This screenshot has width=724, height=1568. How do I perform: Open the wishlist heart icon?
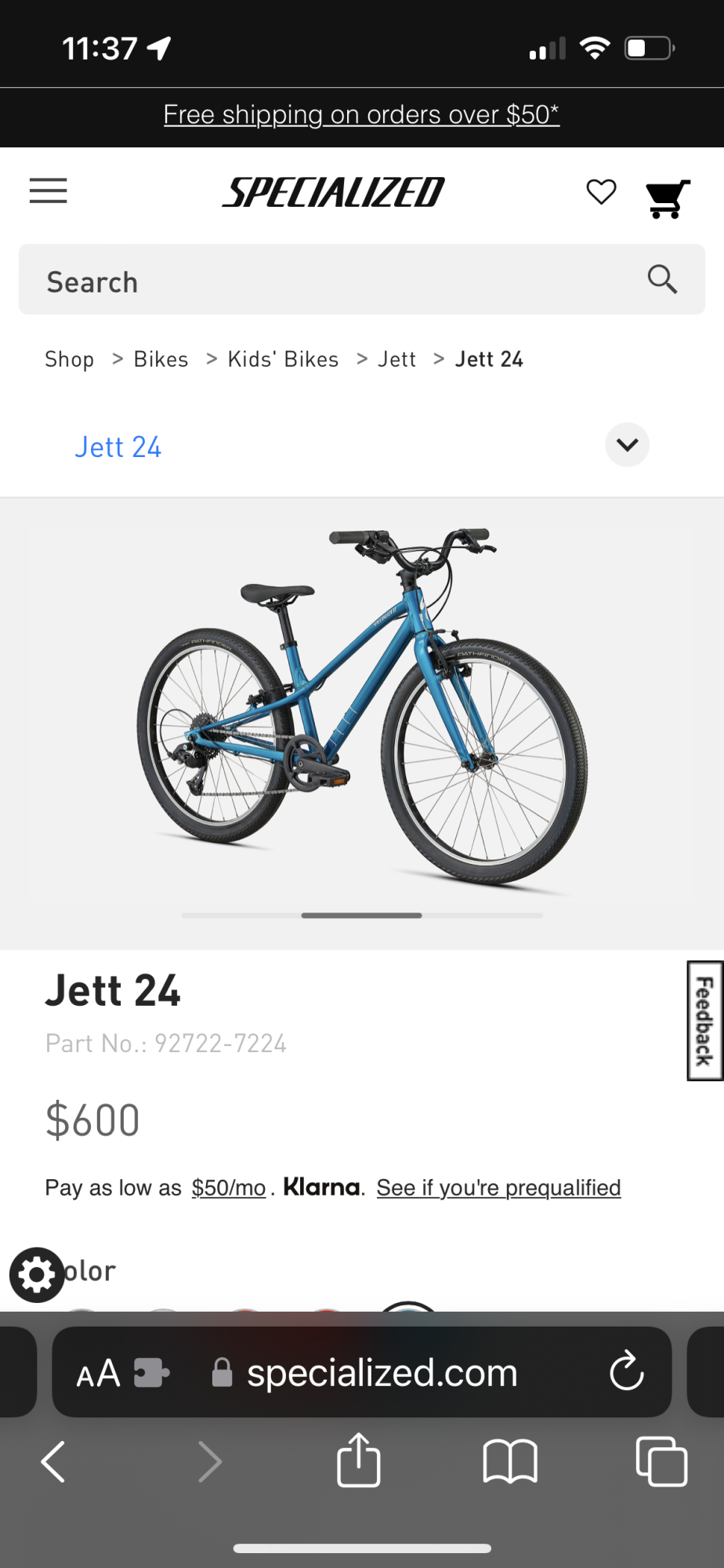601,192
